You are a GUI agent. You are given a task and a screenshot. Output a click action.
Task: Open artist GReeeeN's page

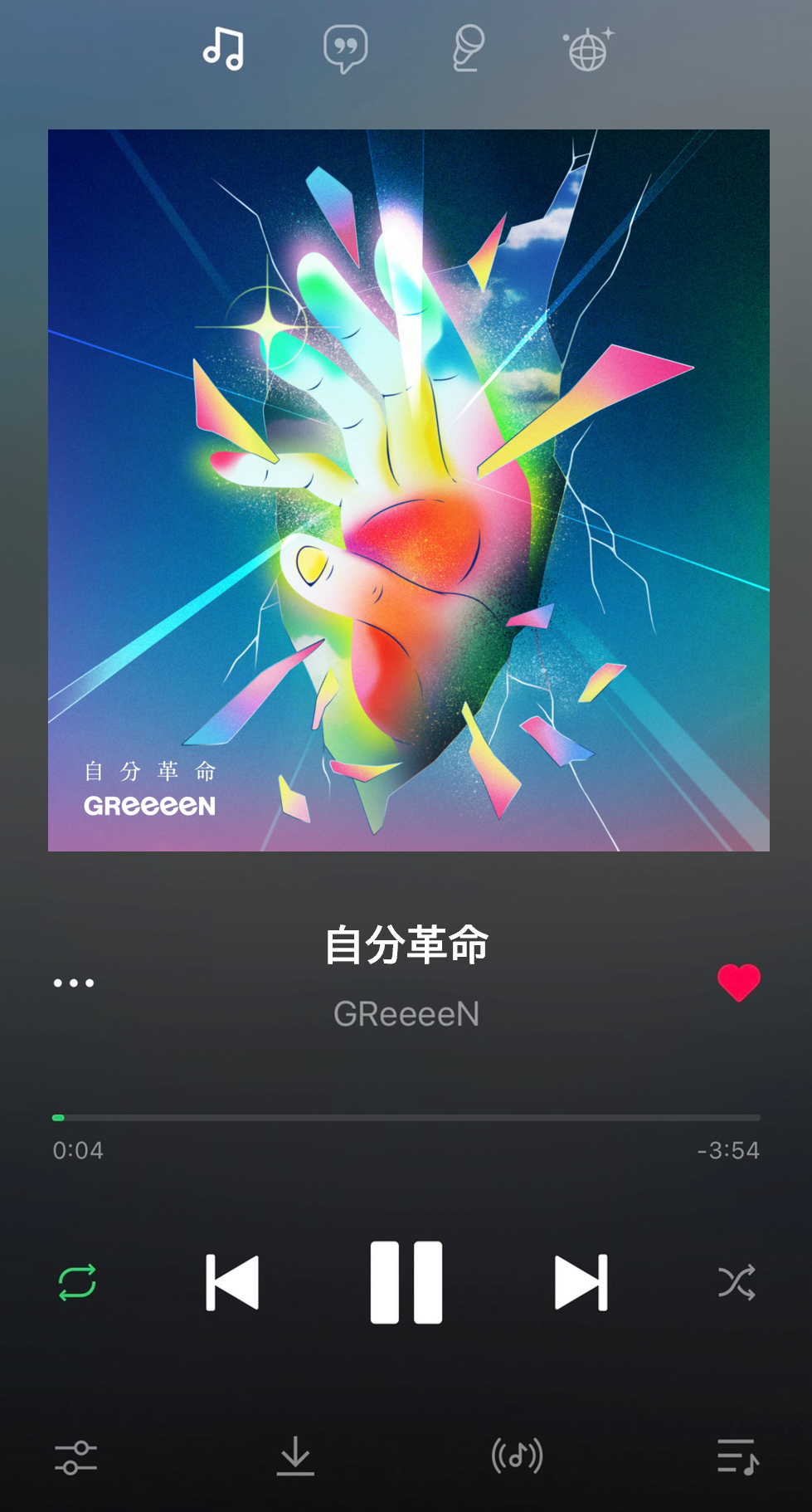point(406,1013)
